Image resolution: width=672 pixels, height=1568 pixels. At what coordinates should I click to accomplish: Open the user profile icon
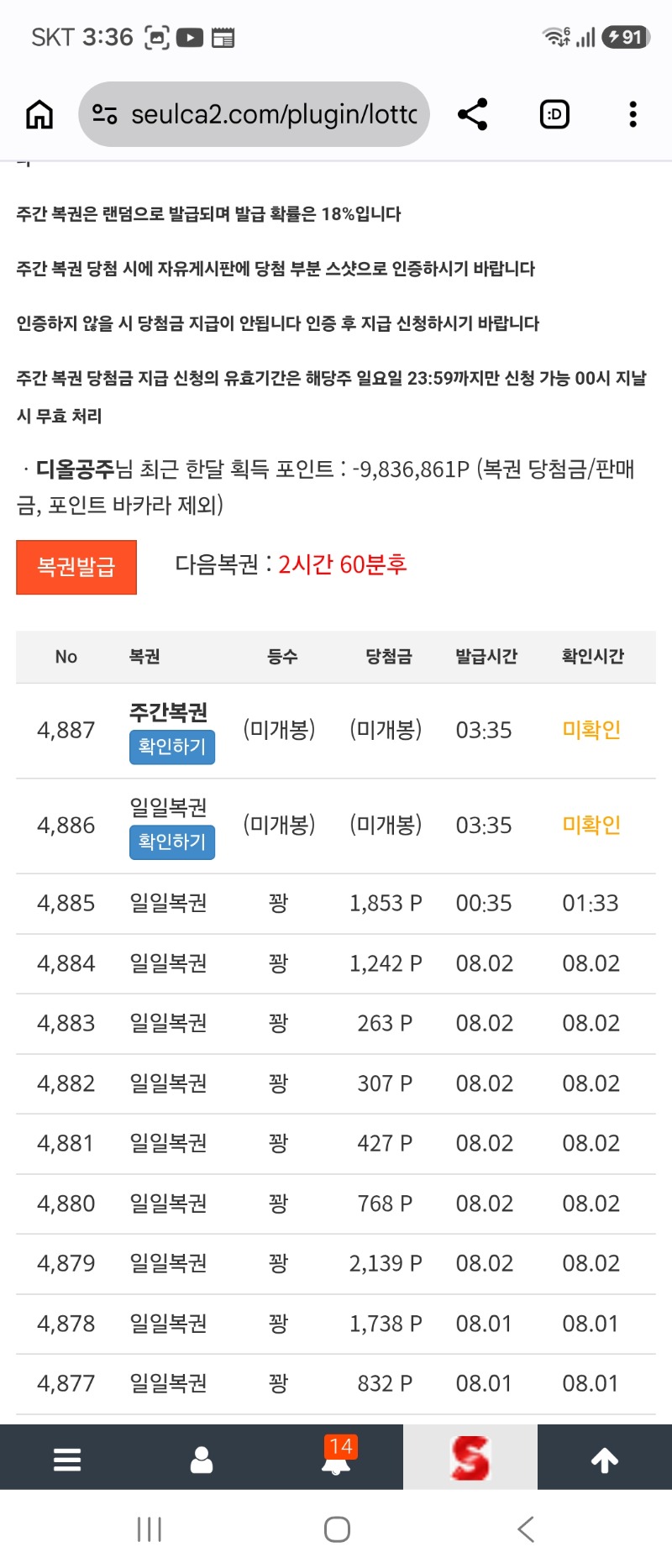click(x=202, y=1460)
